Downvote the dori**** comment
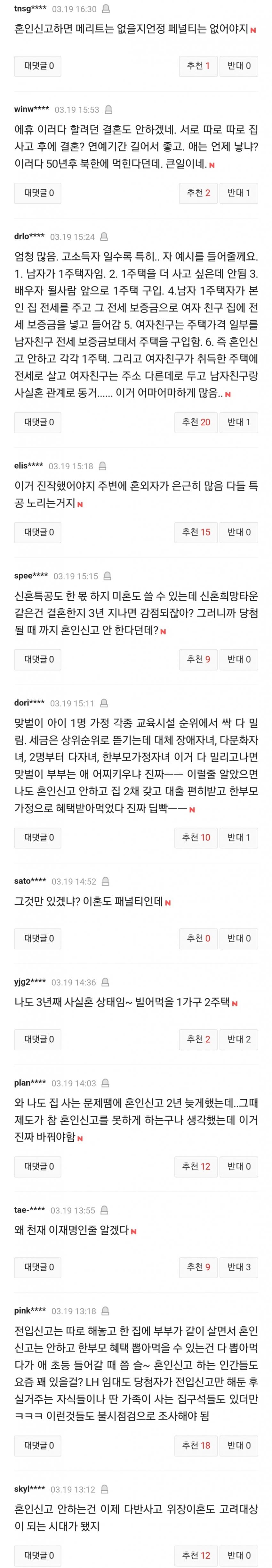 [239, 838]
